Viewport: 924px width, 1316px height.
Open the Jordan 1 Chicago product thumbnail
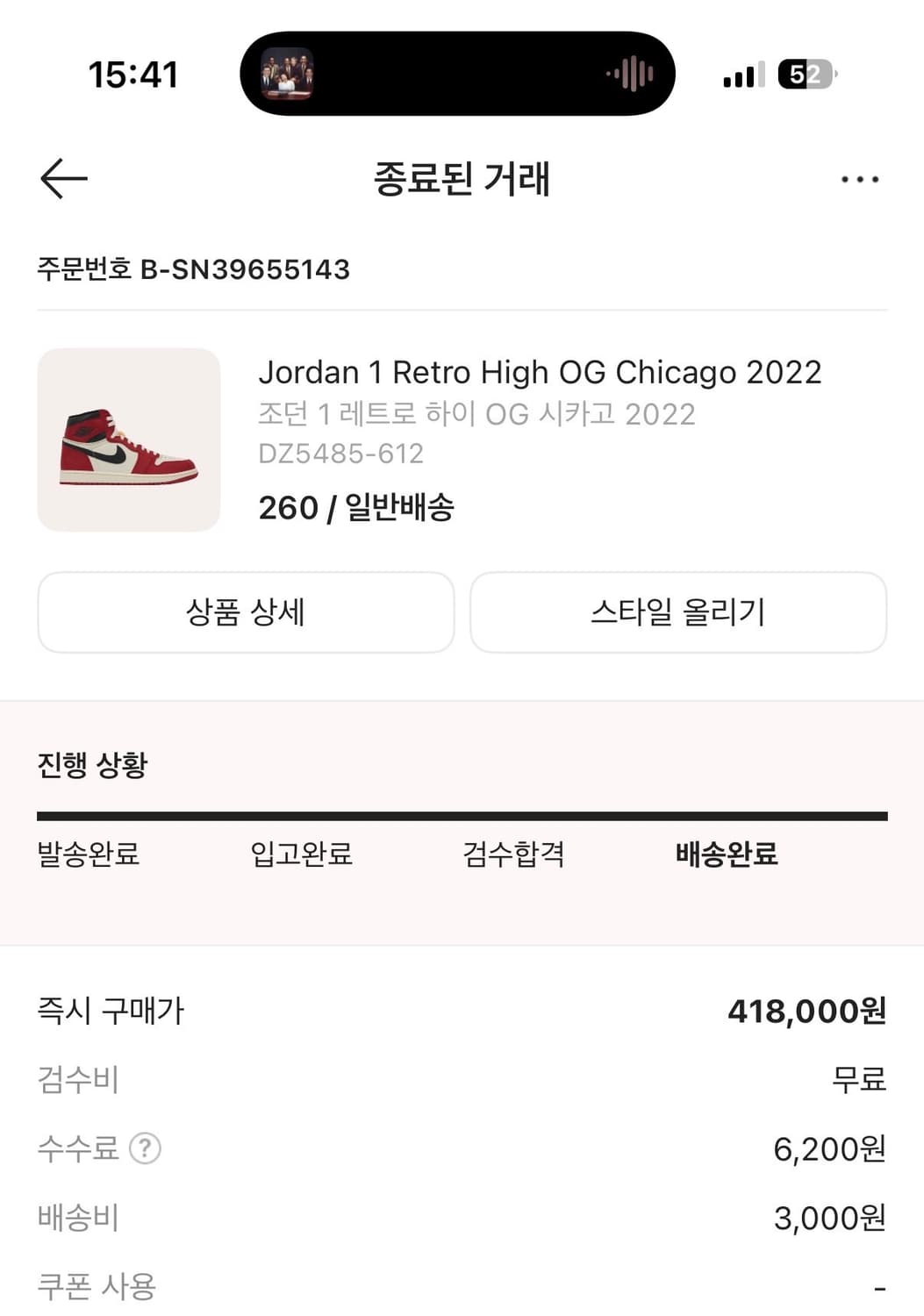click(129, 440)
